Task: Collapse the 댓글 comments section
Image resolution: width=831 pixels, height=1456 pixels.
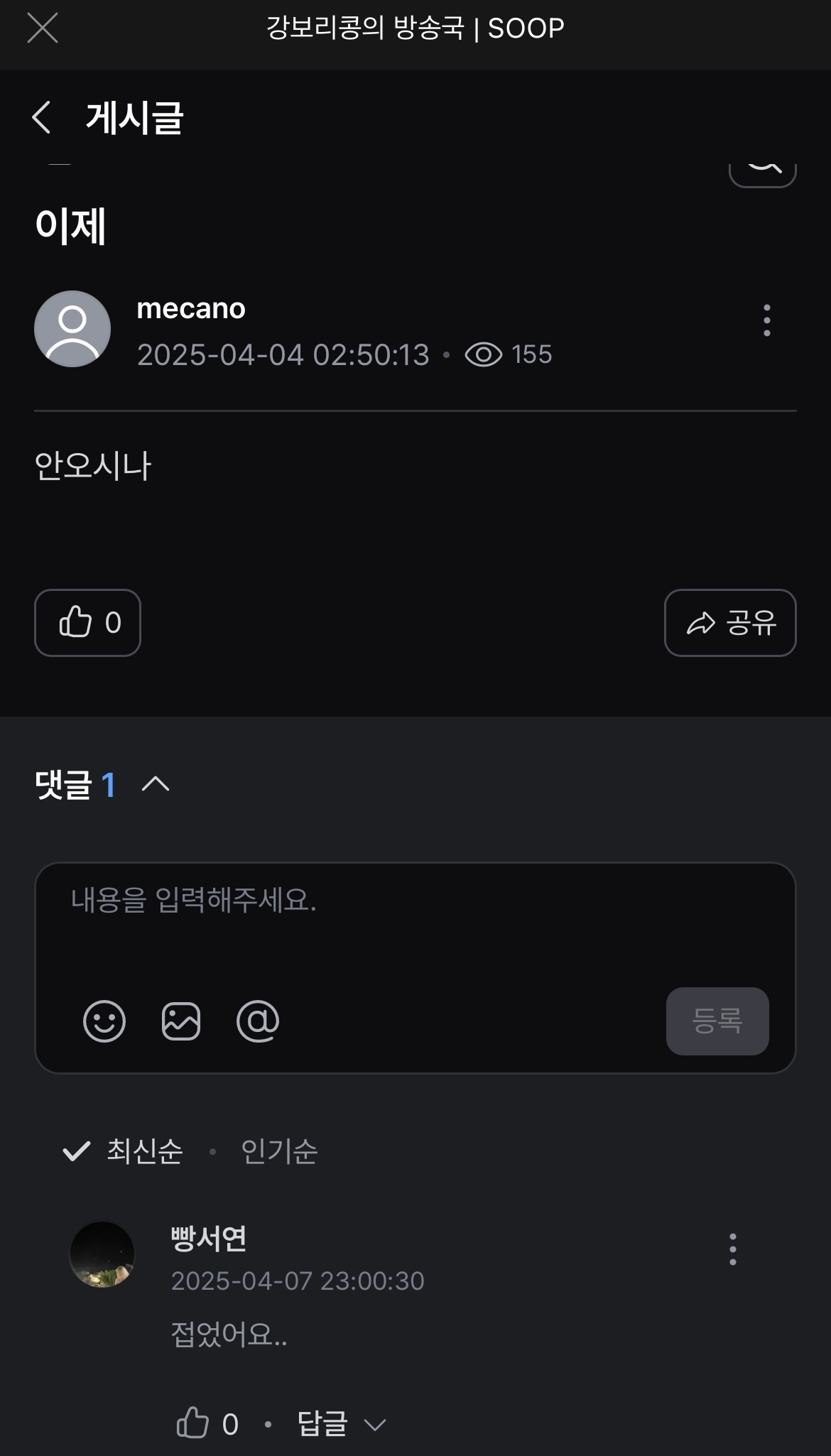Action: (x=156, y=784)
